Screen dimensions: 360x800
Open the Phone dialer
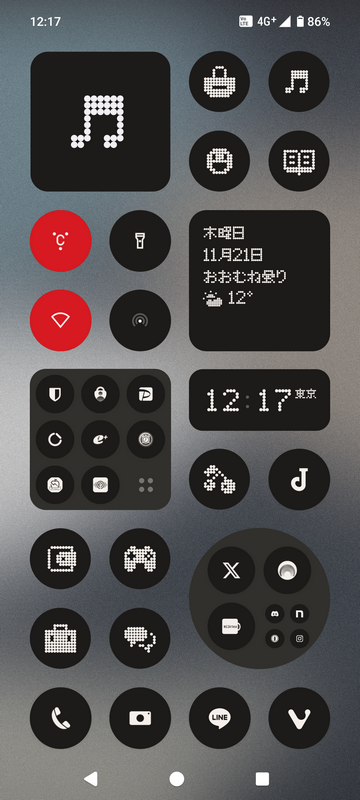[61, 718]
